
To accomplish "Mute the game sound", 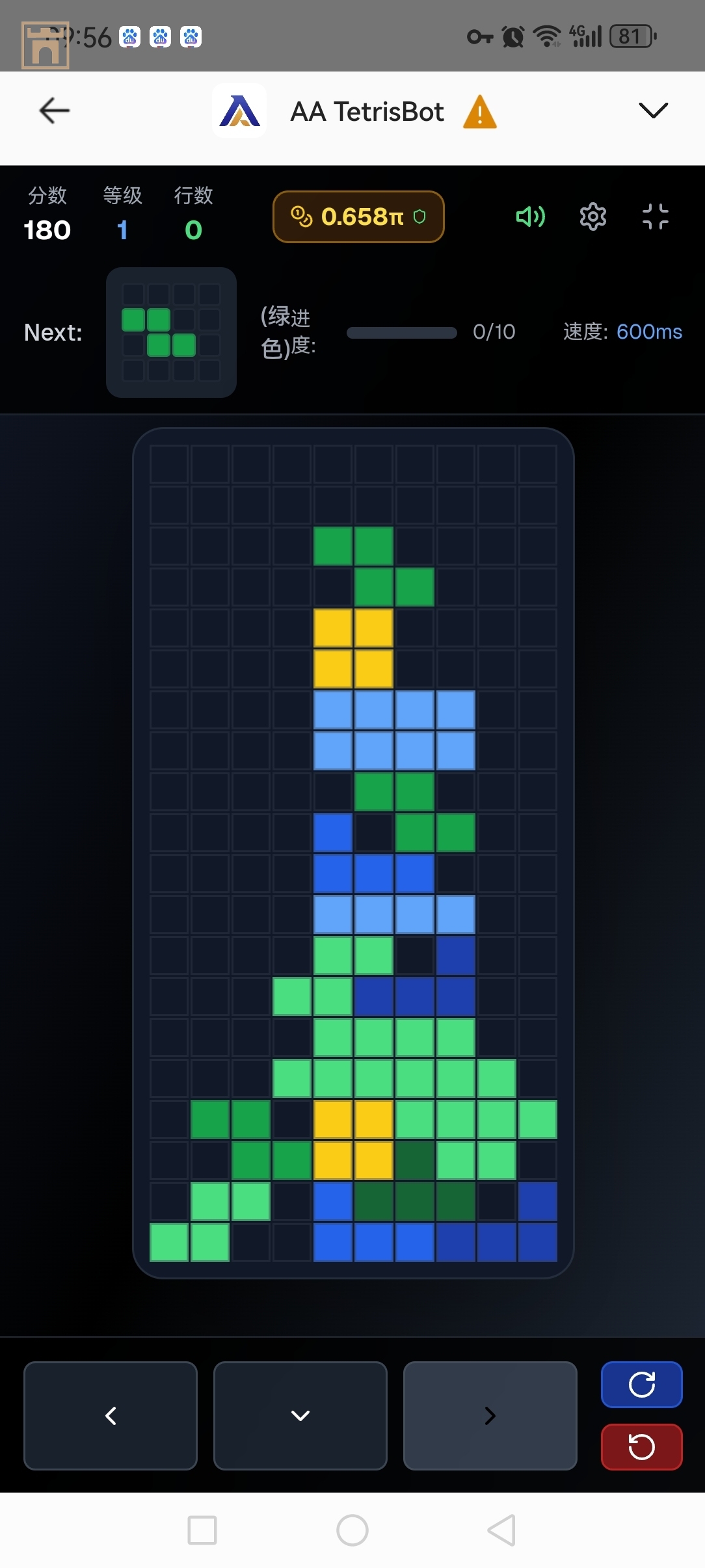I will tap(530, 216).
